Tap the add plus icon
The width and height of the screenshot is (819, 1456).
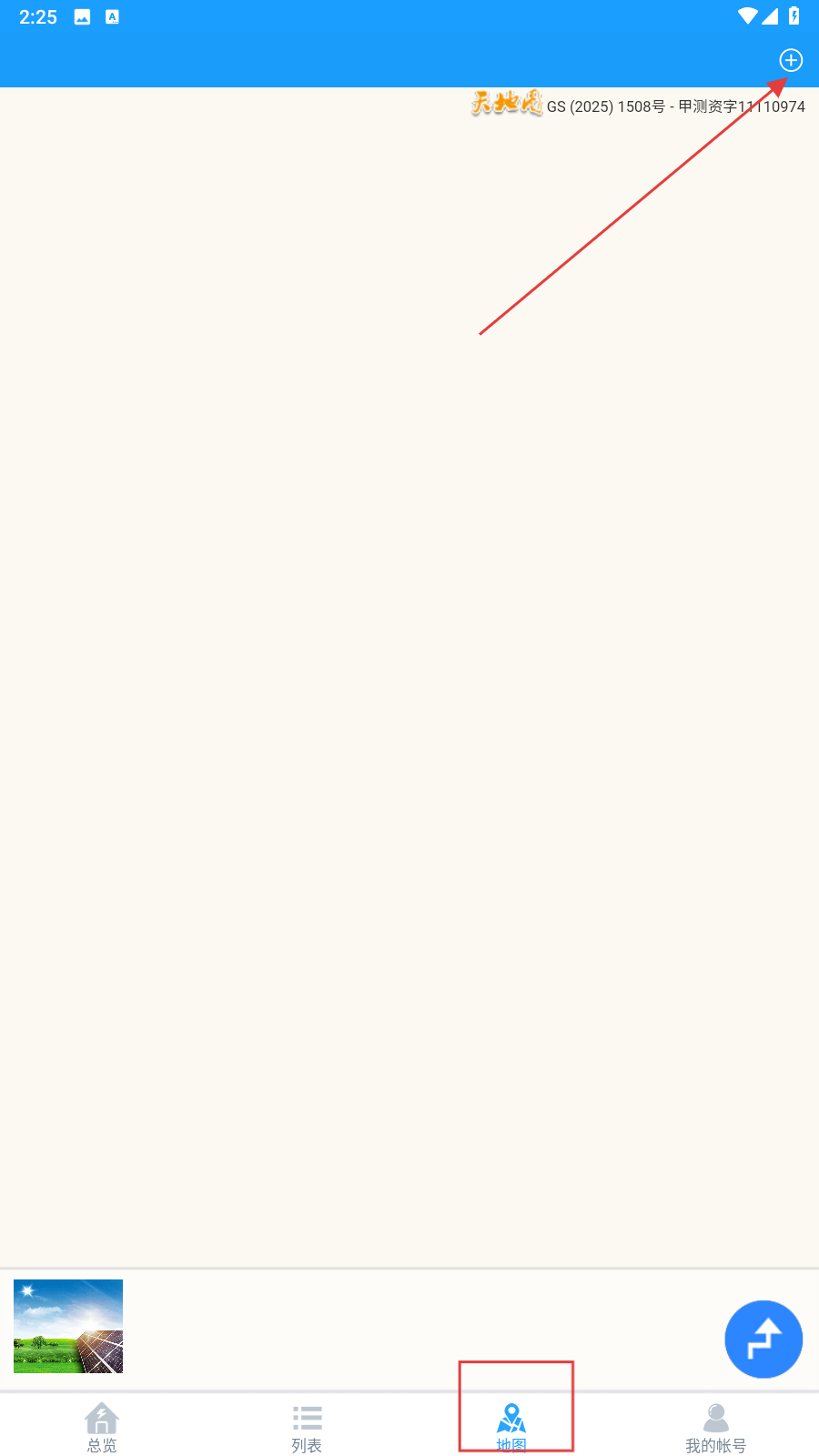point(791,60)
